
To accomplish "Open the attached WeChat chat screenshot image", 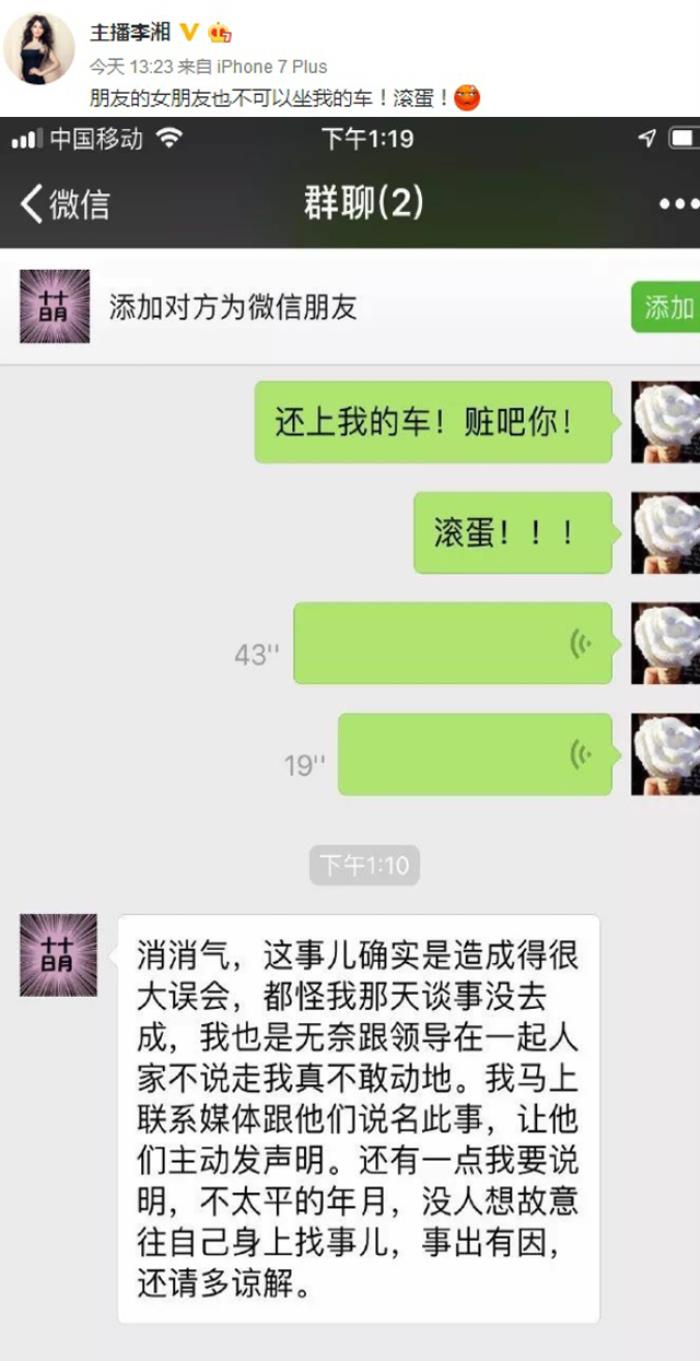I will [350, 740].
